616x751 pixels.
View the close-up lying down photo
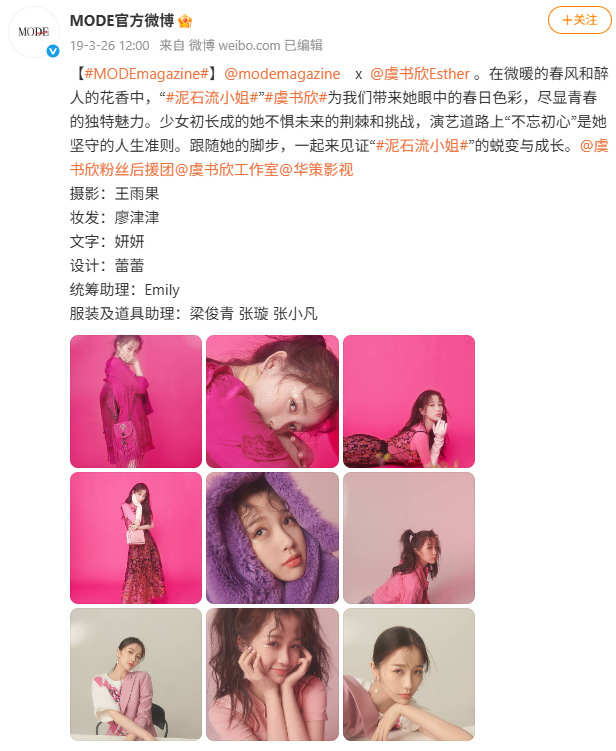[272, 401]
